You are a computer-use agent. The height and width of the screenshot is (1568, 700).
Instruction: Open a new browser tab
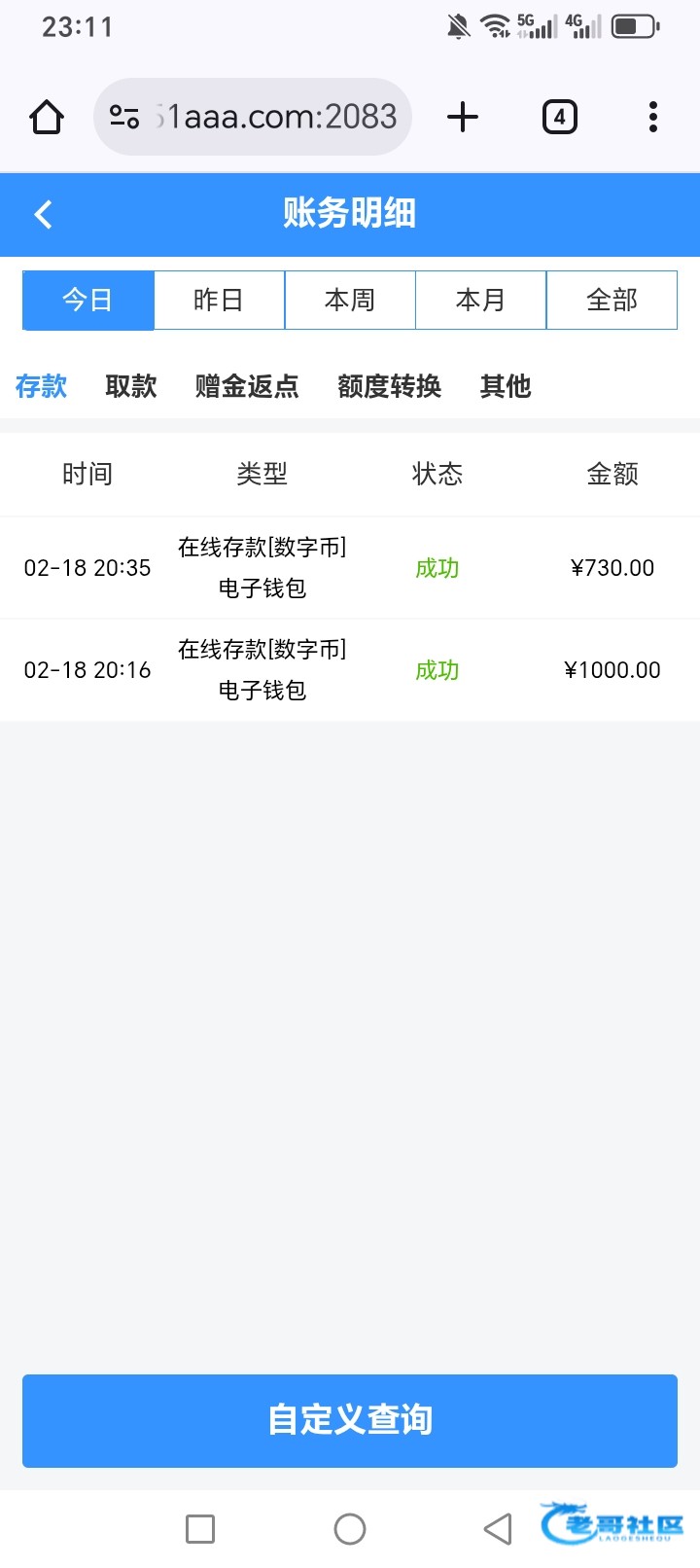[463, 117]
